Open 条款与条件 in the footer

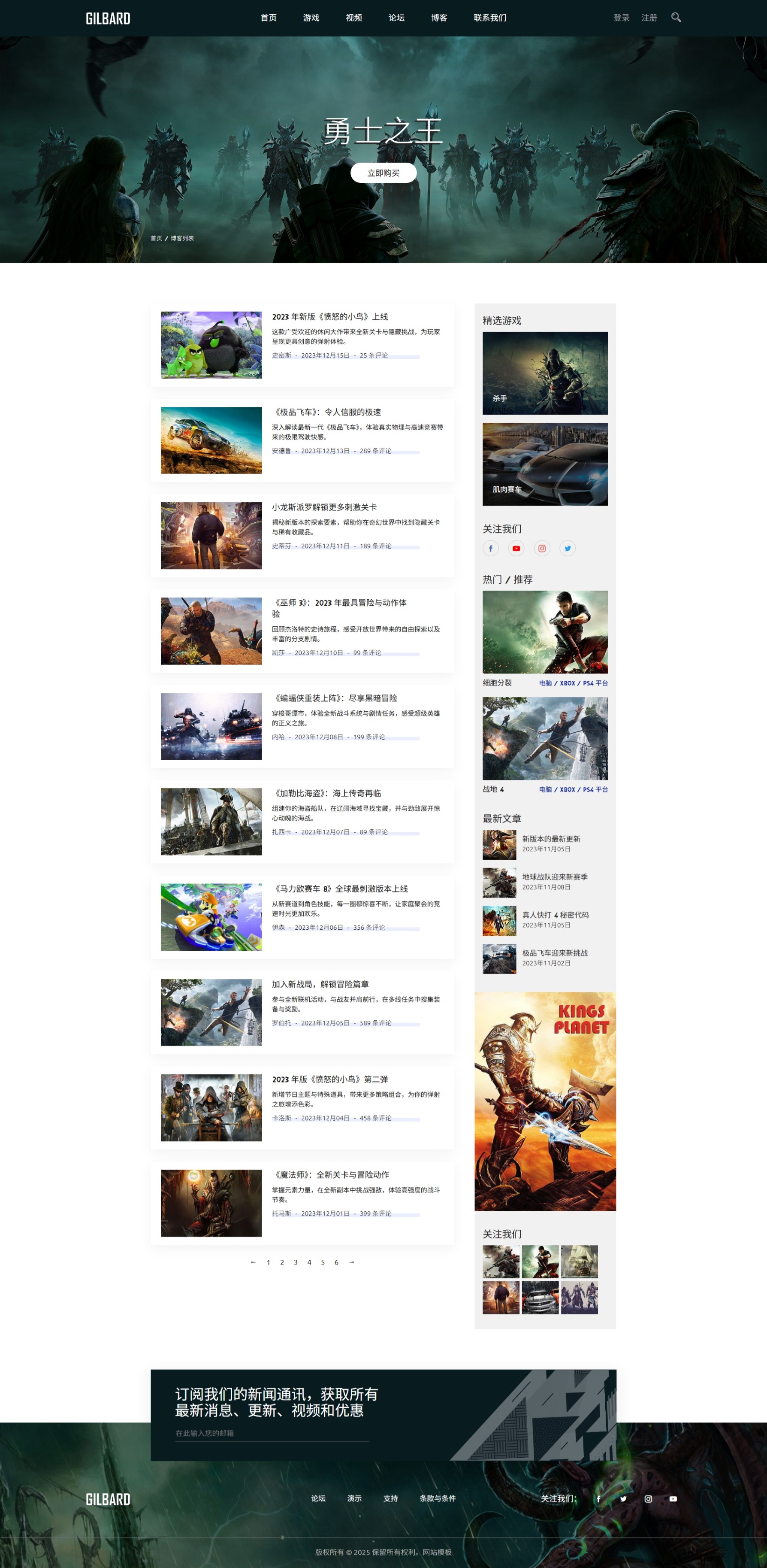click(437, 1498)
